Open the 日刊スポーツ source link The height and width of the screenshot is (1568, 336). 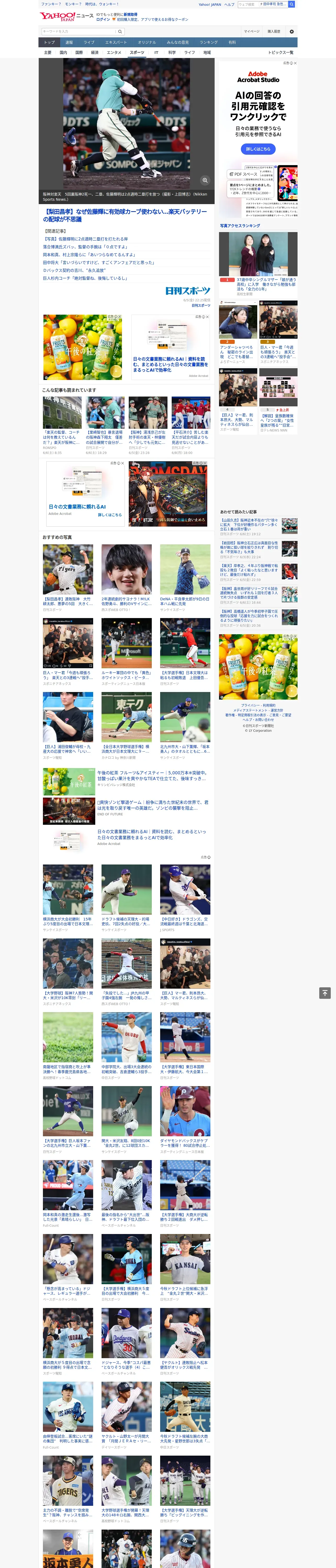(201, 305)
